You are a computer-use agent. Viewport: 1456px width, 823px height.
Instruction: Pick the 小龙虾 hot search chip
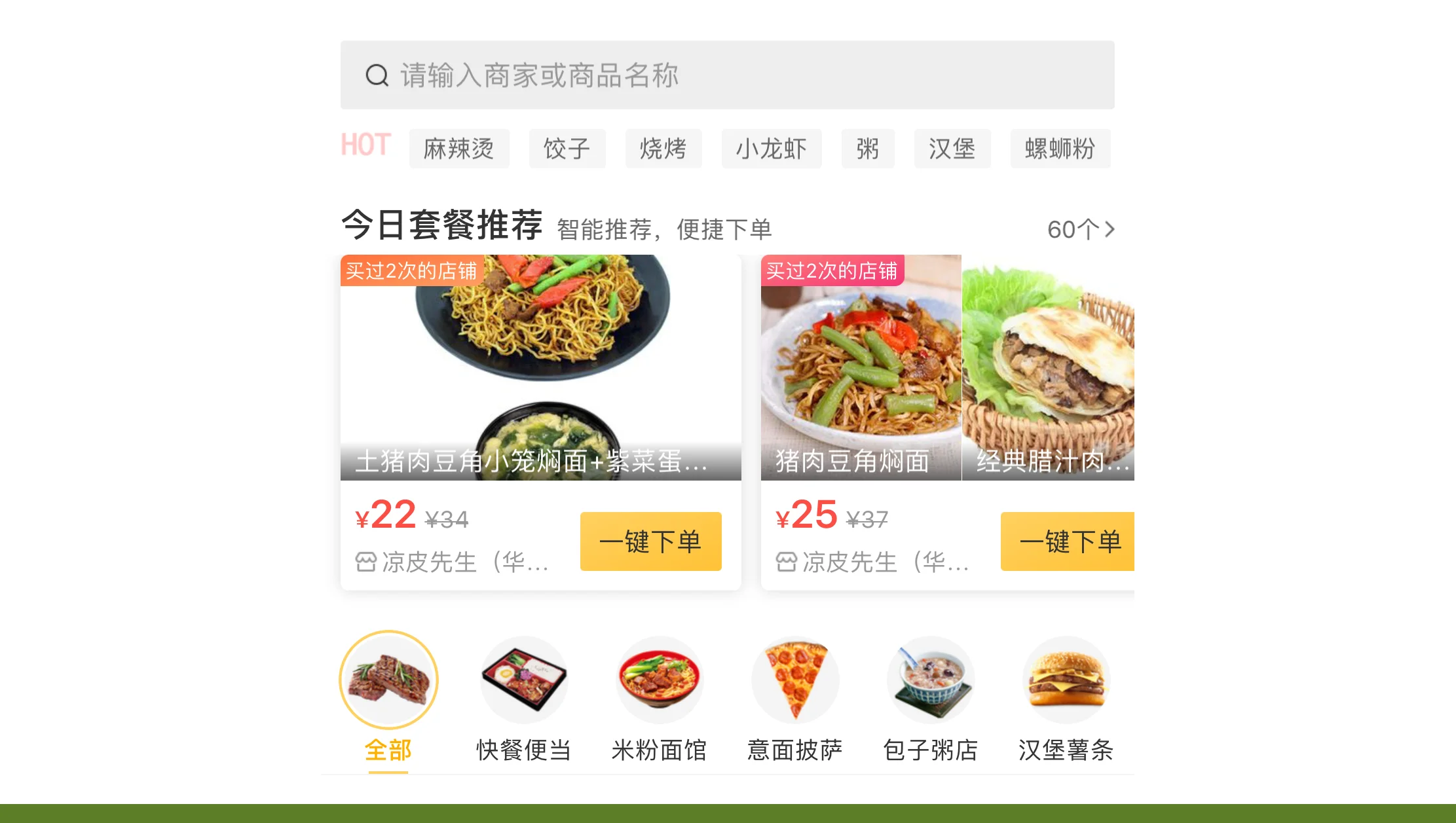click(771, 149)
